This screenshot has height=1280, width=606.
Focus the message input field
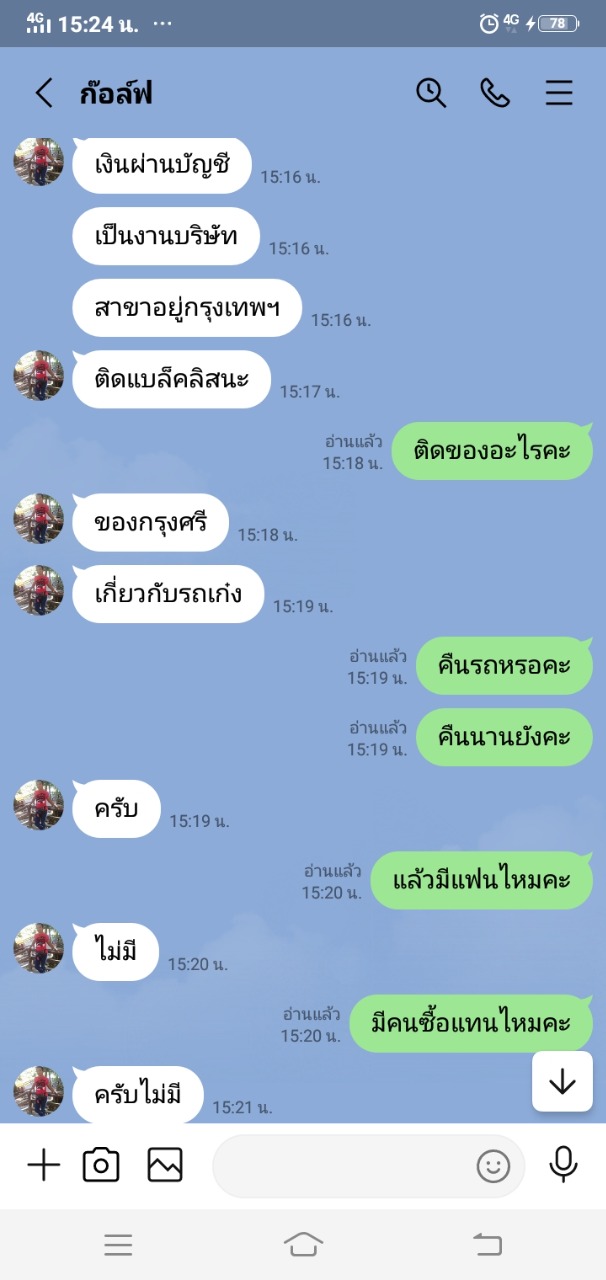[x=340, y=1166]
